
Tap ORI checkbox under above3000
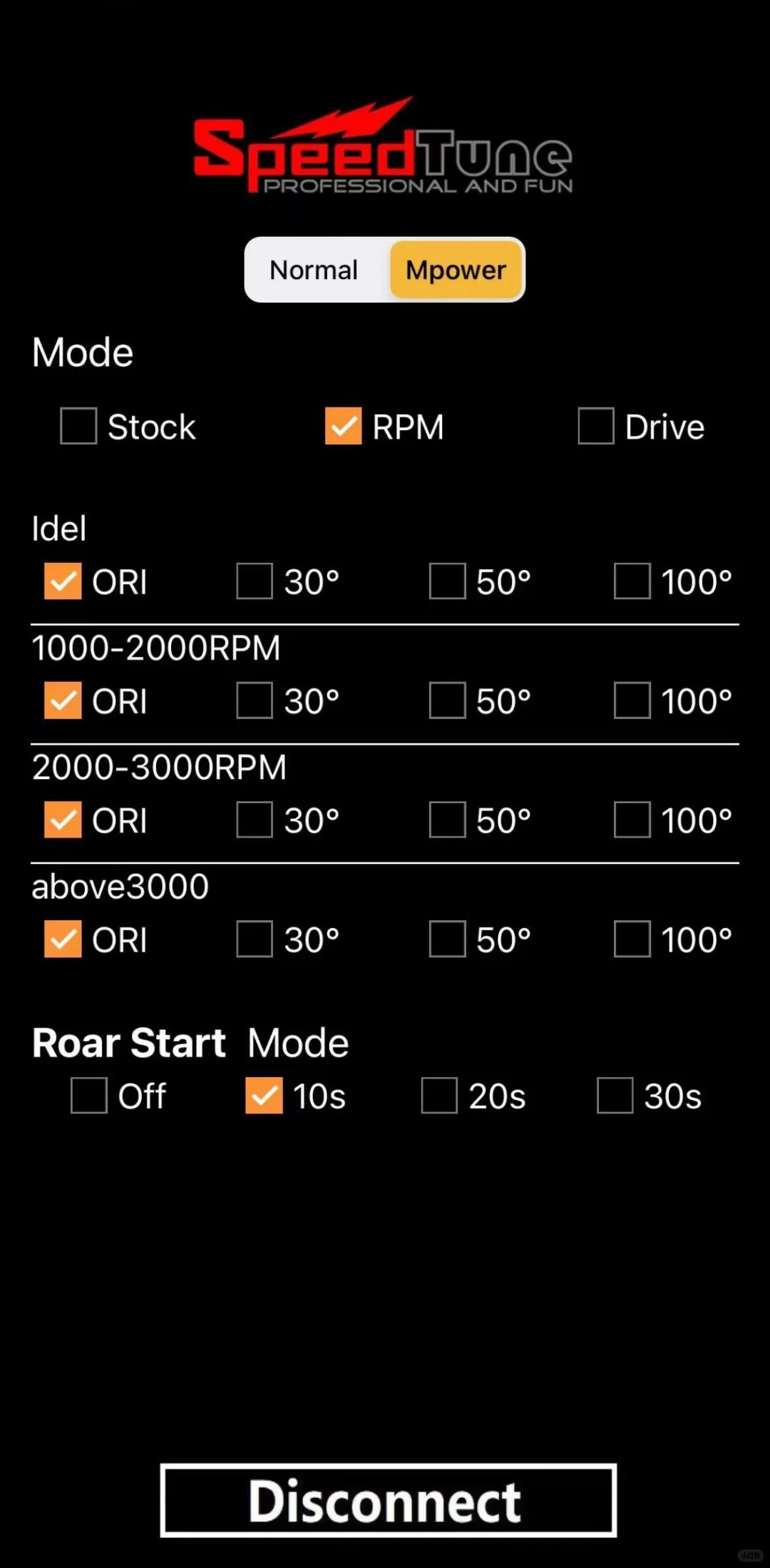[63, 938]
